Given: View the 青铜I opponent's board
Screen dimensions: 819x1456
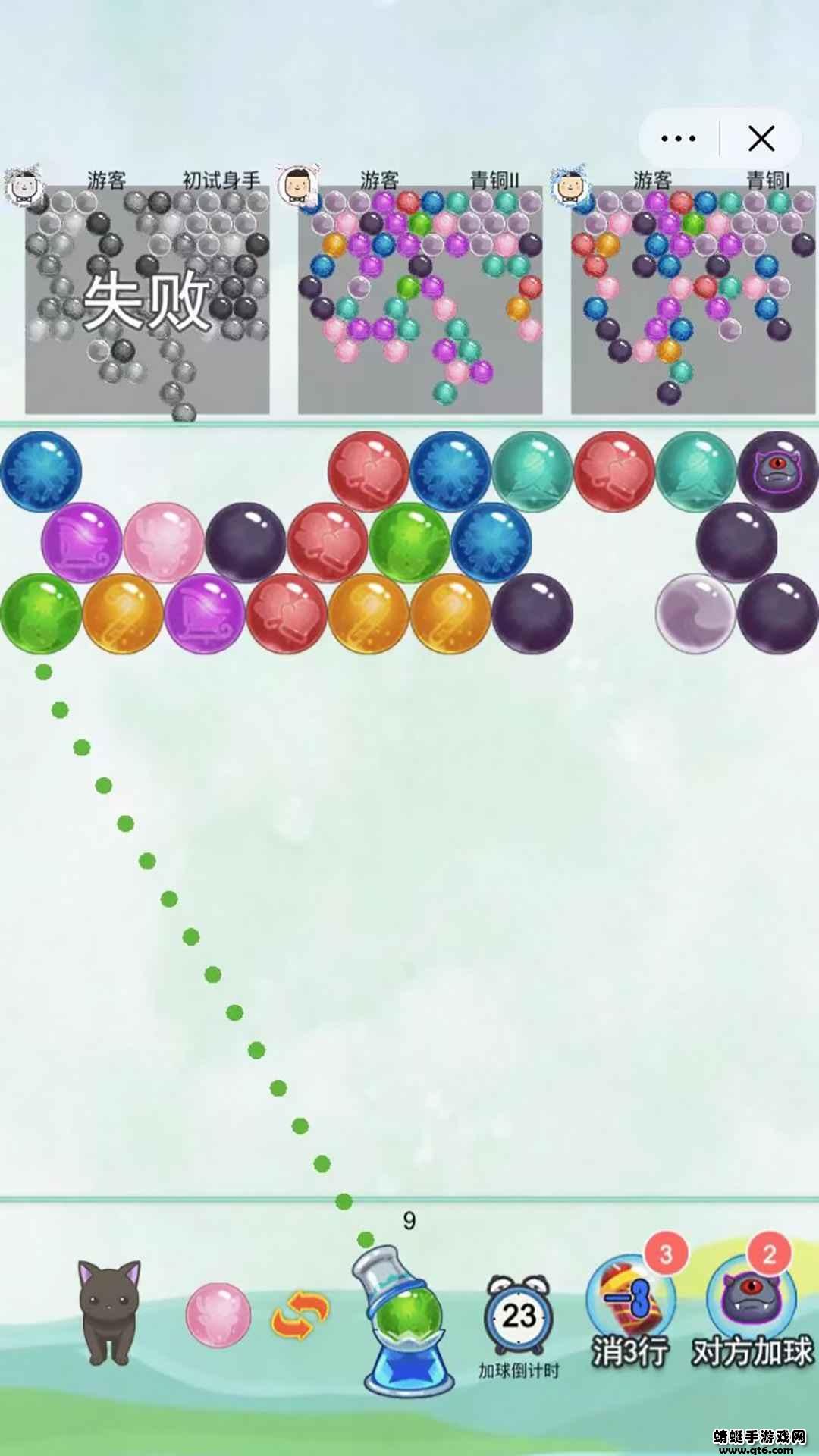Looking at the screenshot, I should click(693, 300).
